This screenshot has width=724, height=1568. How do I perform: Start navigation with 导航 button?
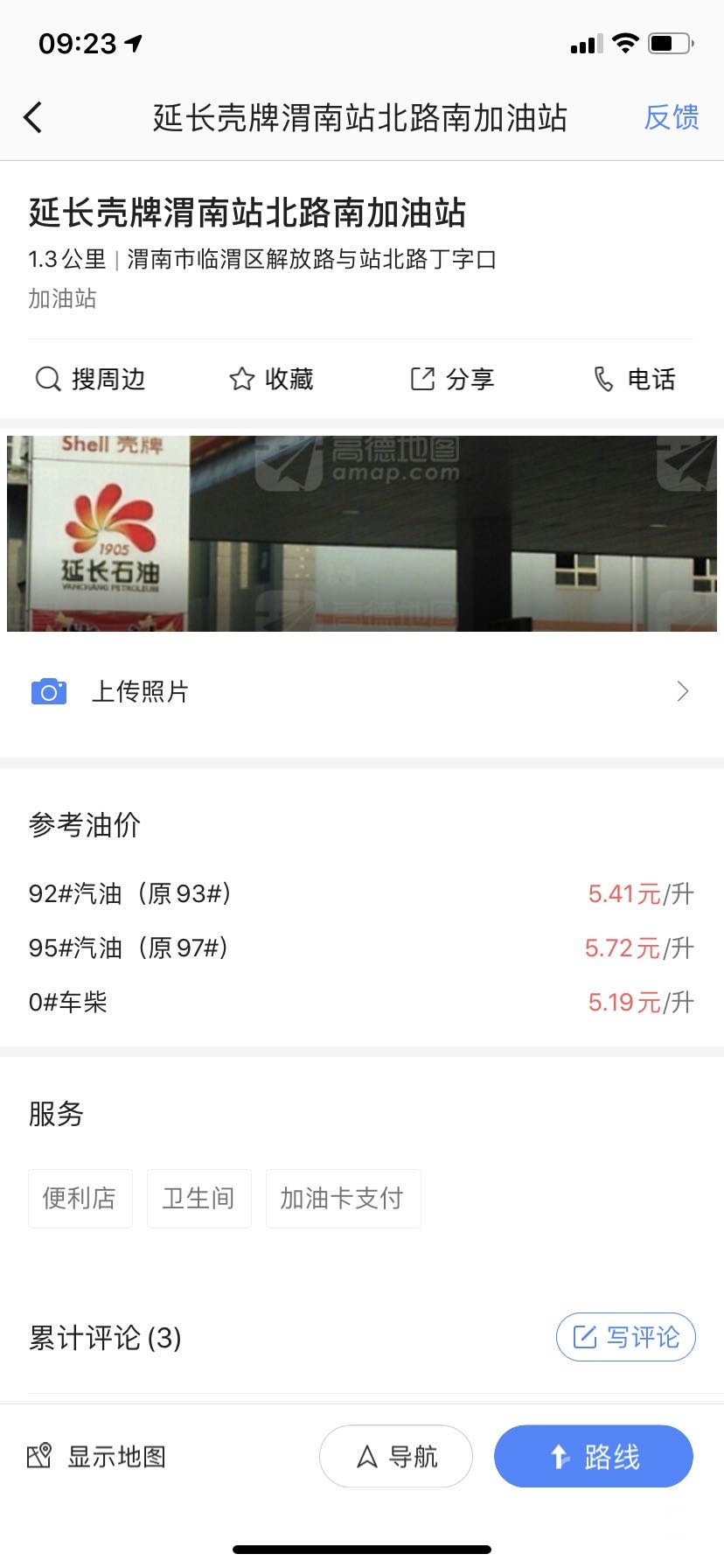396,1457
